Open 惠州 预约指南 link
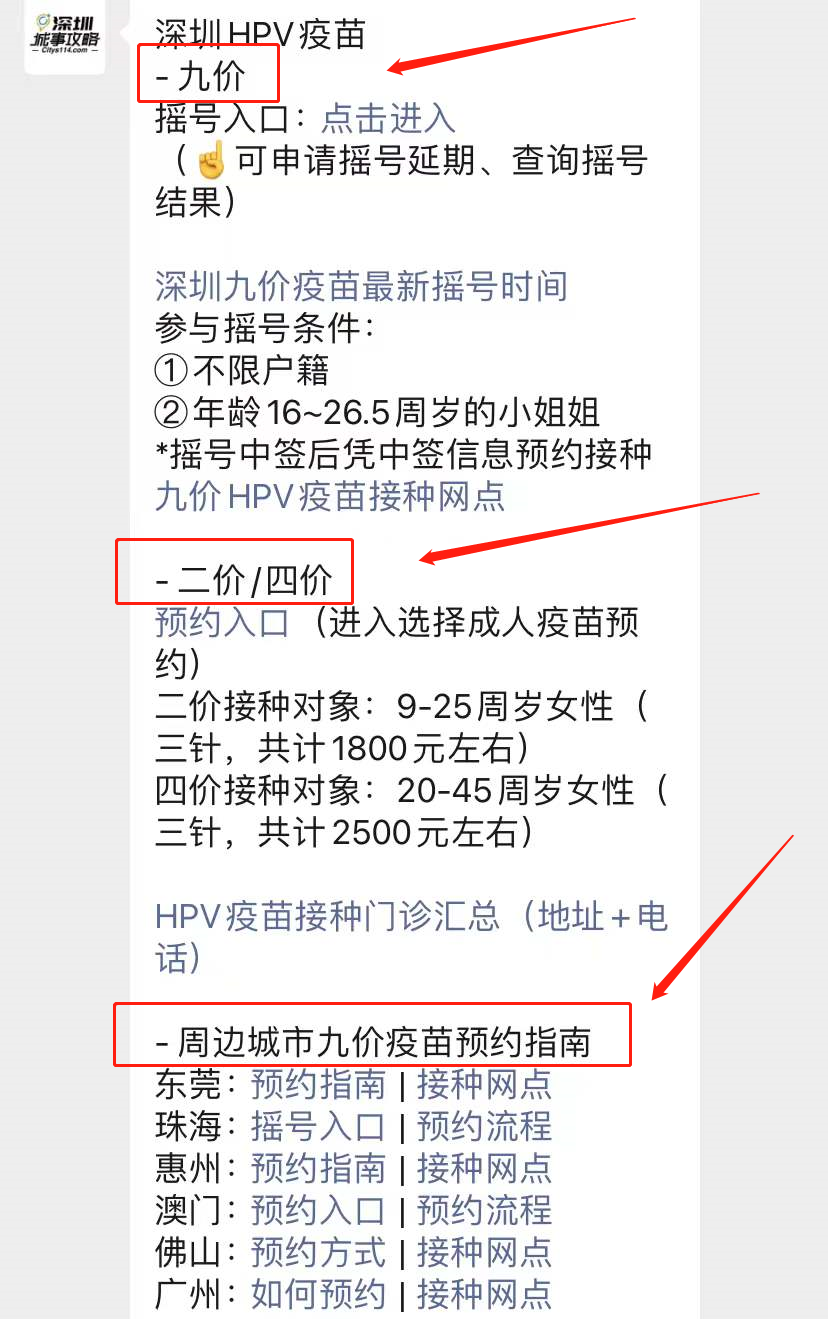This screenshot has height=1319, width=828. tap(318, 1169)
